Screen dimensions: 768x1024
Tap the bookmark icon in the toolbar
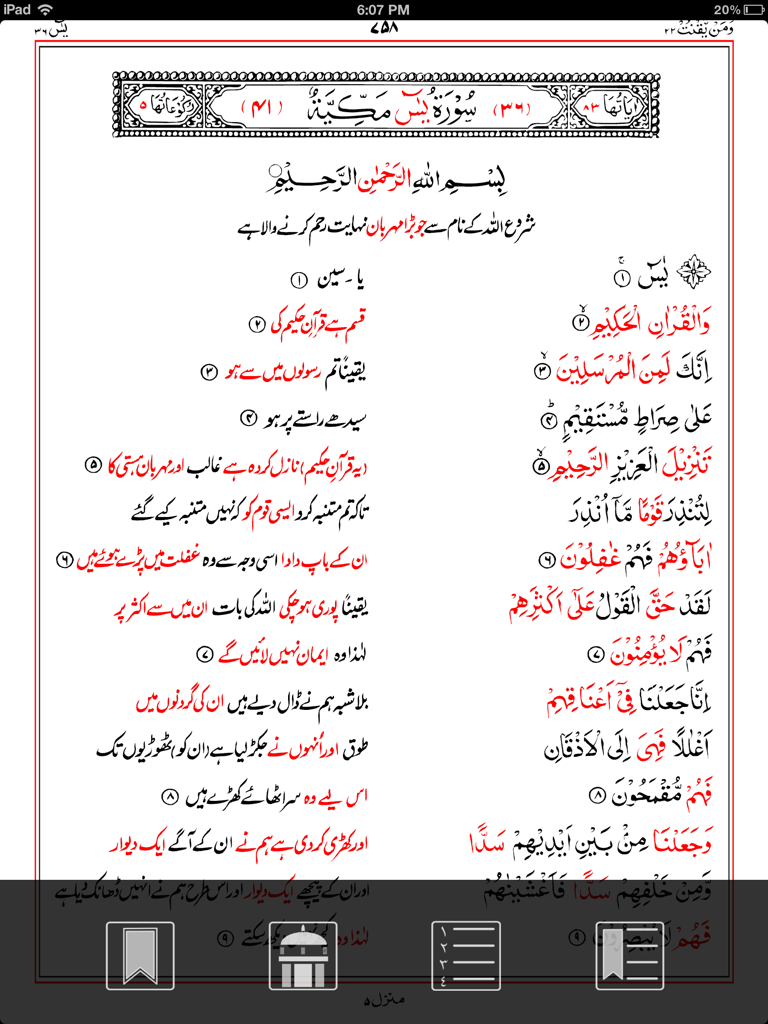(140, 956)
